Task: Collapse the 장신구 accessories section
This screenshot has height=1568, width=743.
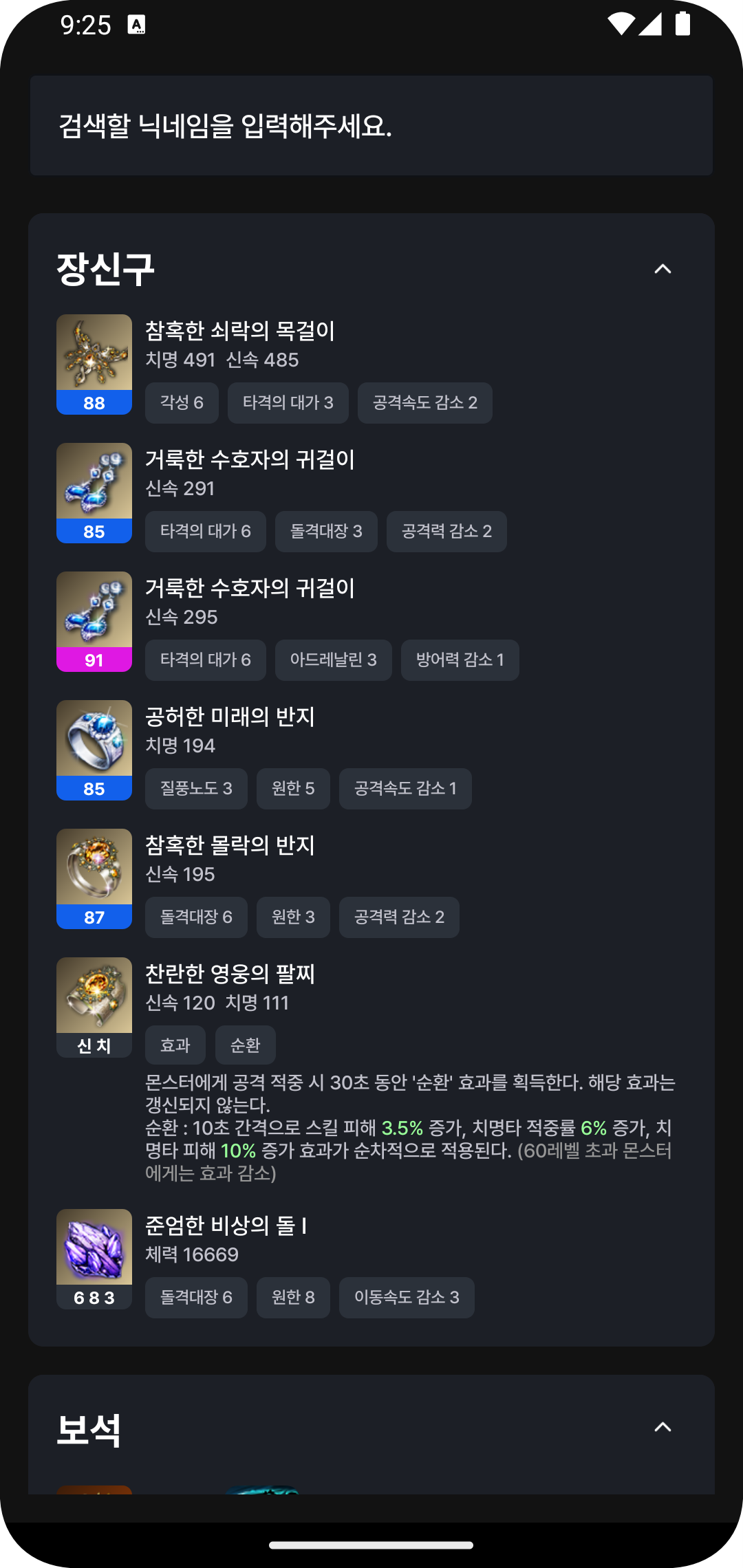Action: pos(663,270)
